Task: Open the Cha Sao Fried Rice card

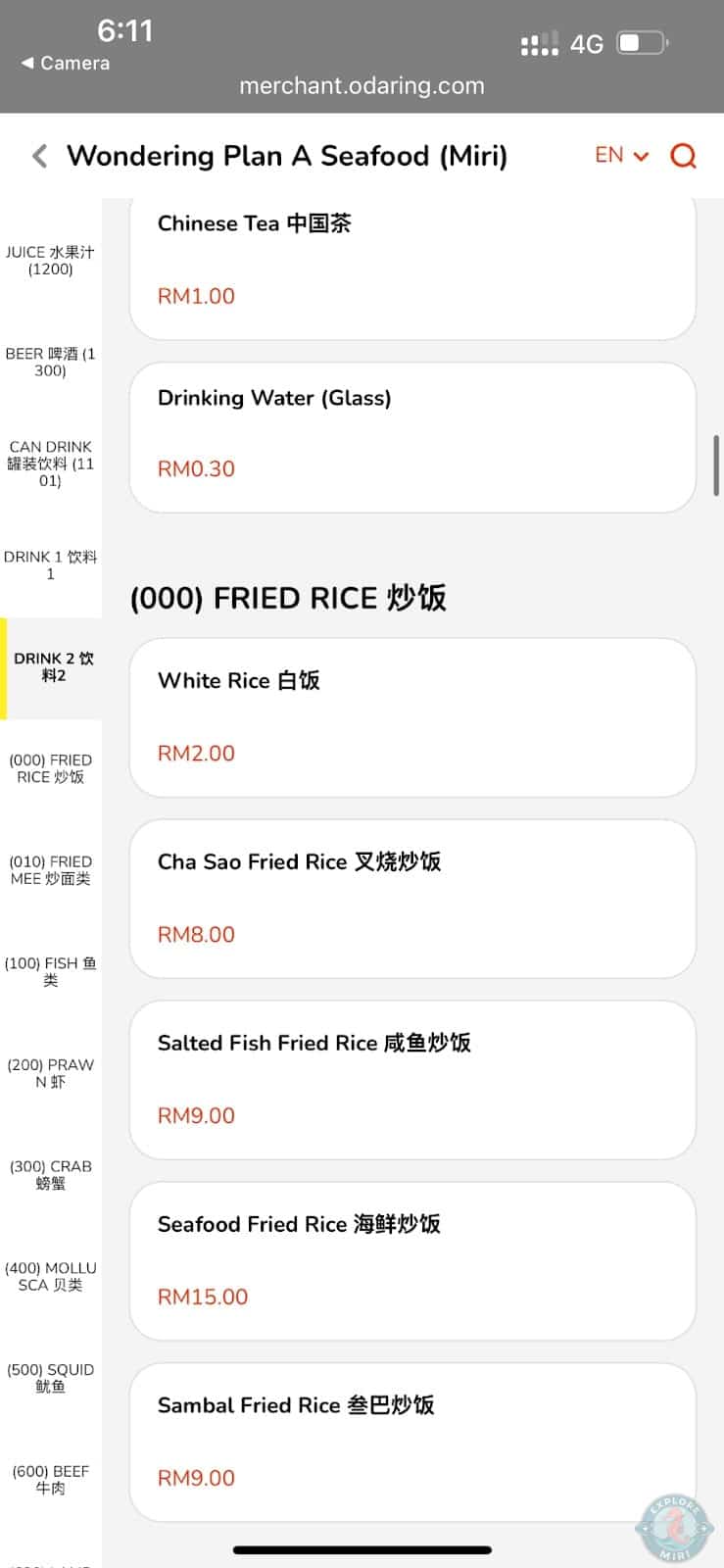Action: tap(412, 898)
